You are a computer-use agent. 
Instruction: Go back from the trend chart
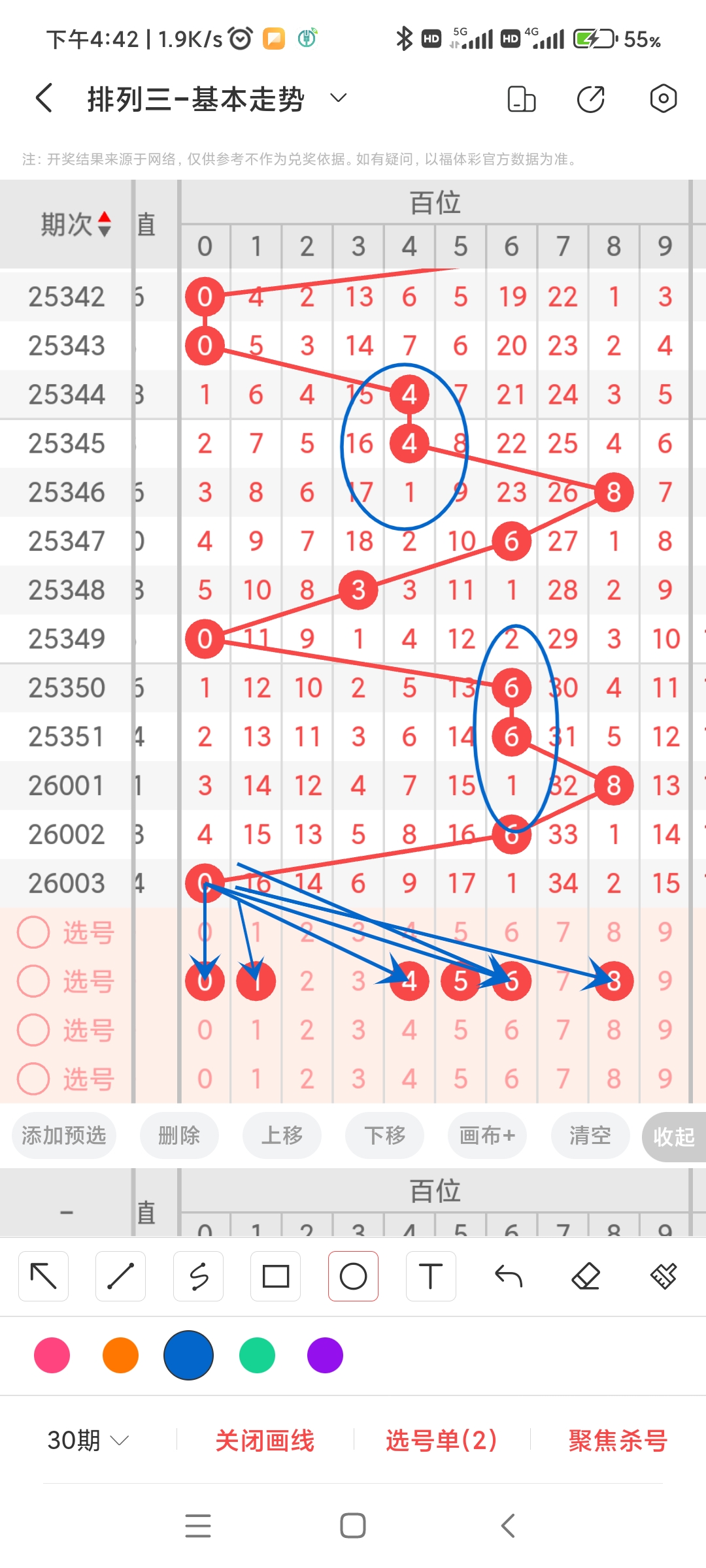(44, 99)
